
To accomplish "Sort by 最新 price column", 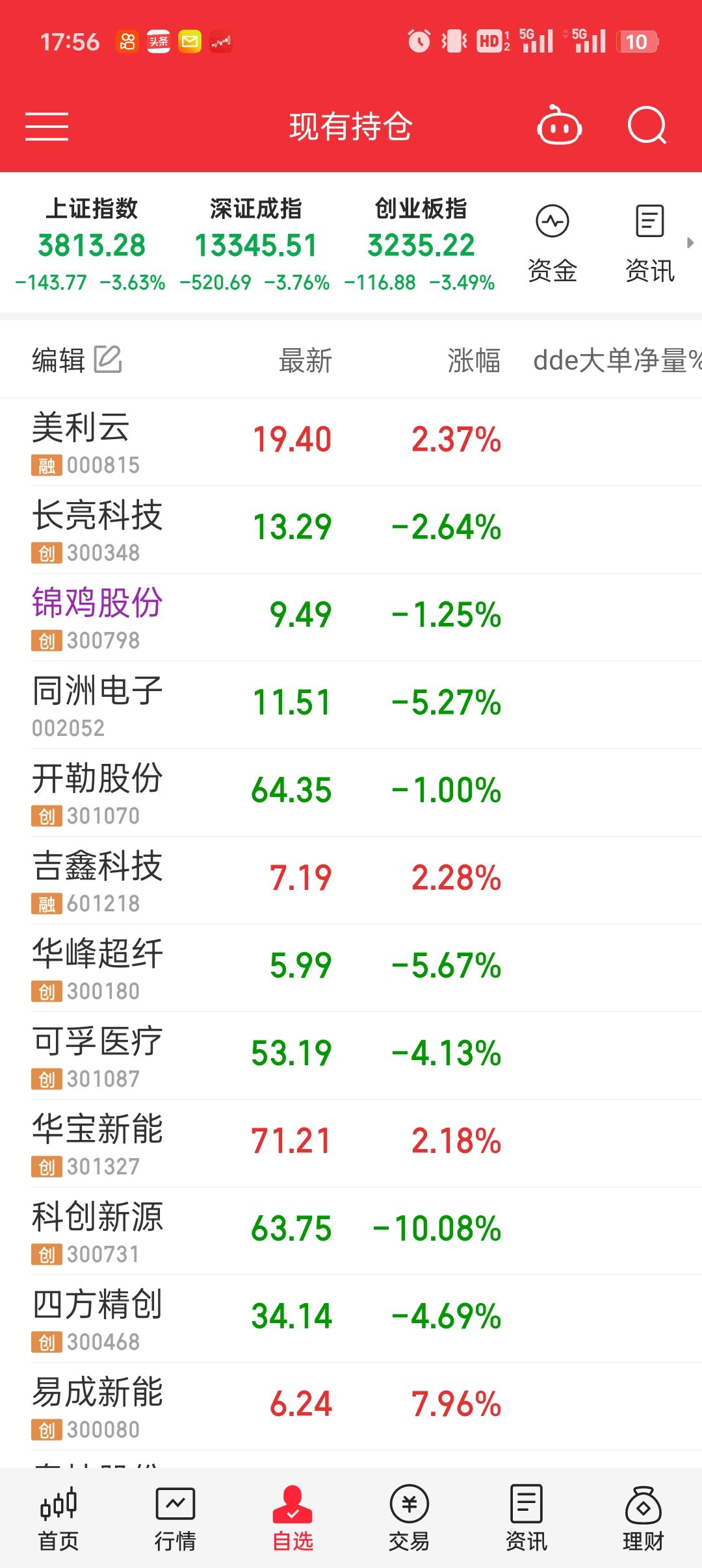I will [305, 360].
